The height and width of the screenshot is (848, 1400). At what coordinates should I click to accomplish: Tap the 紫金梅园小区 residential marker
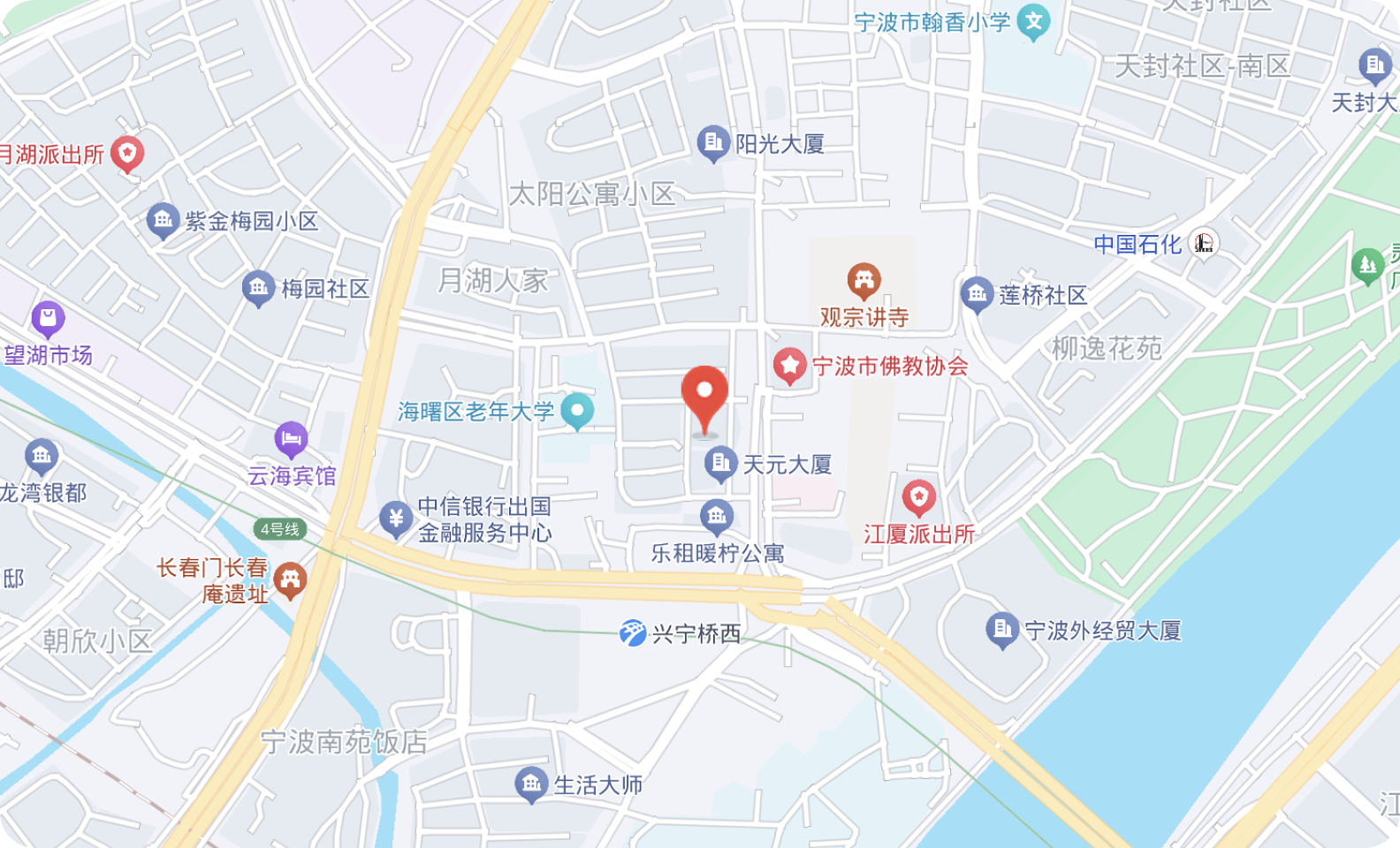163,219
